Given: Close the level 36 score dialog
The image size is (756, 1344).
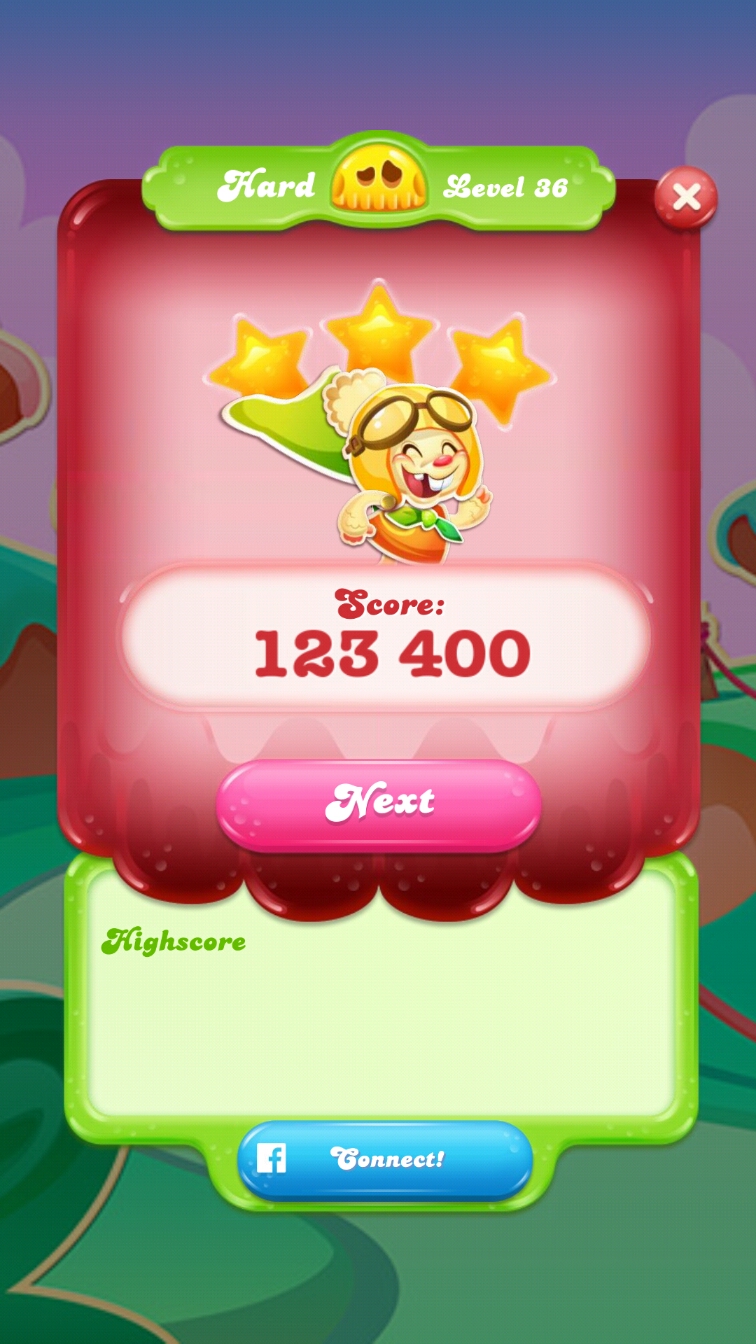Looking at the screenshot, I should [686, 198].
